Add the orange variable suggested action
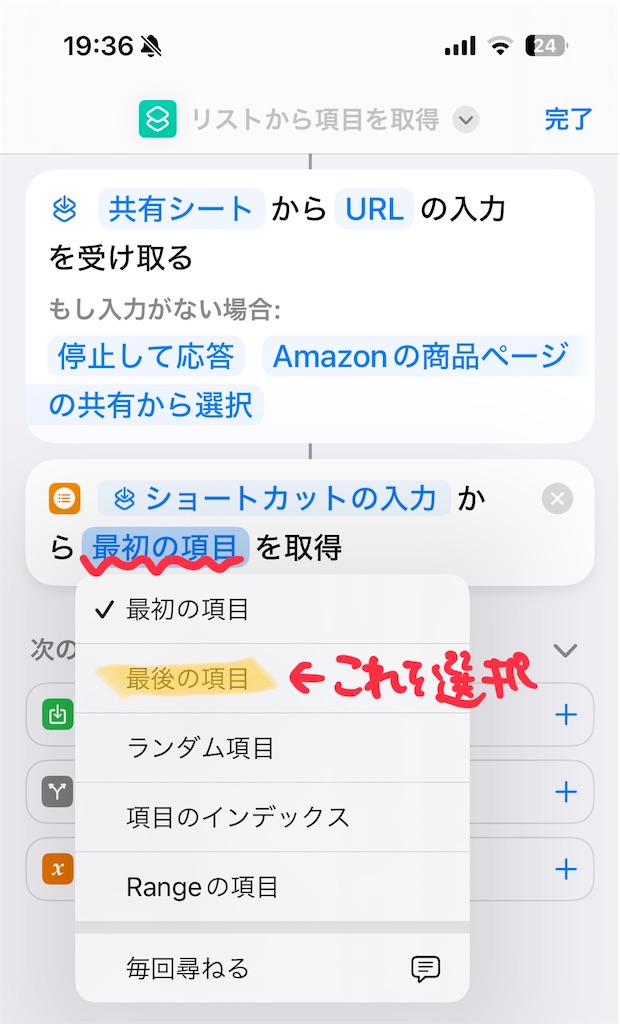This screenshot has height=1024, width=620. tap(566, 869)
